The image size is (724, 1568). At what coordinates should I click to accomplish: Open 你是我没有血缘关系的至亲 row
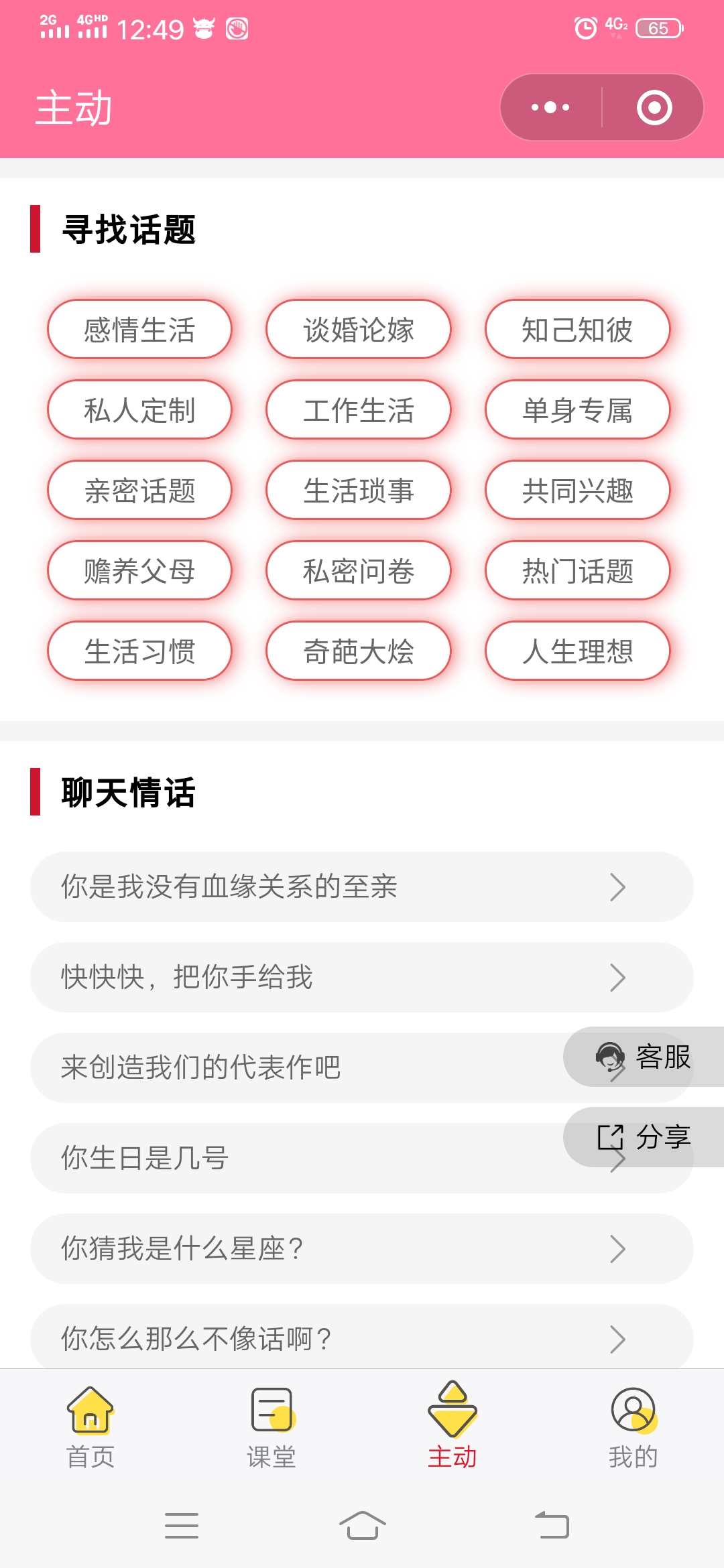point(362,887)
